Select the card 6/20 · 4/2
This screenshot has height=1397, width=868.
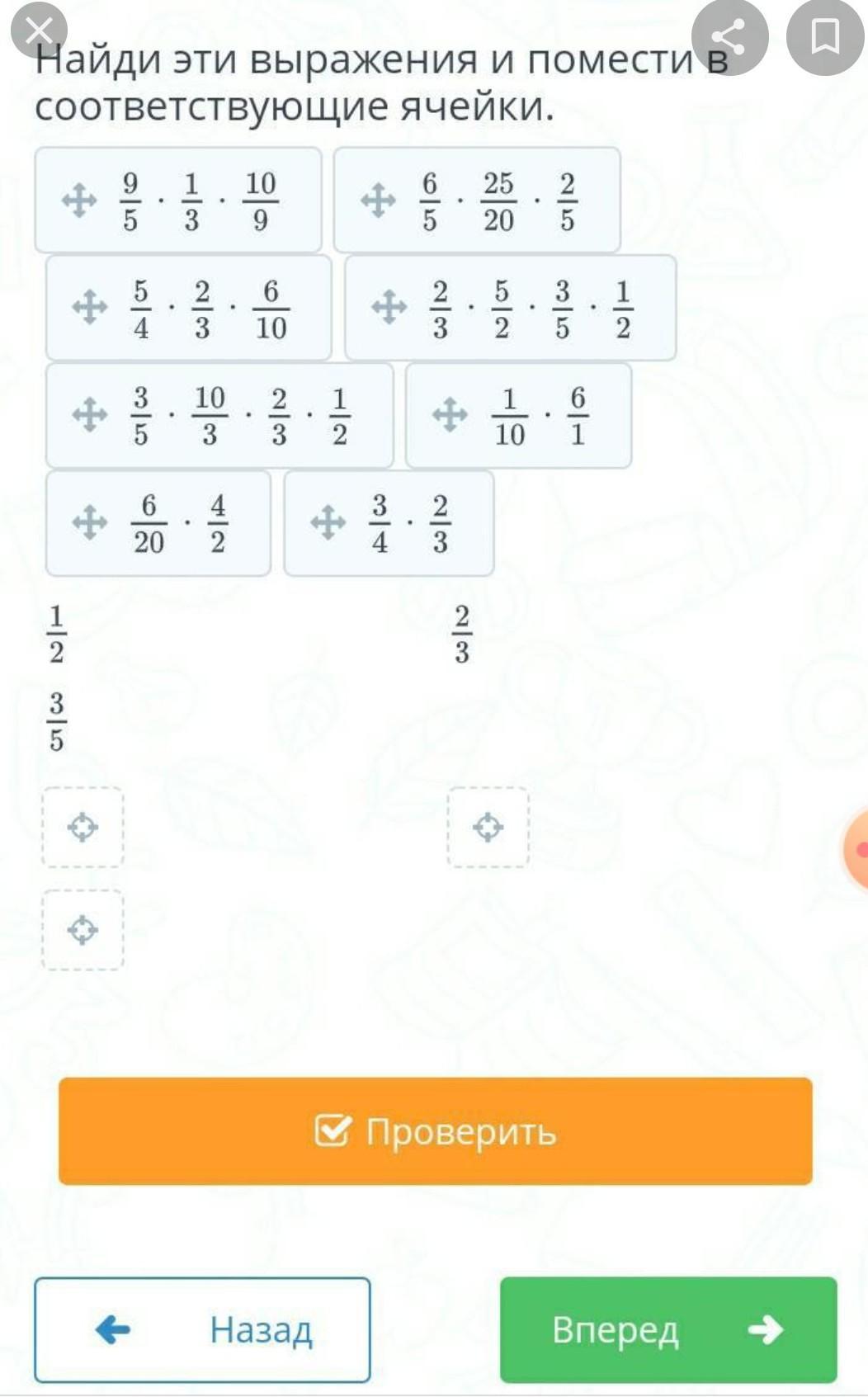point(158,523)
